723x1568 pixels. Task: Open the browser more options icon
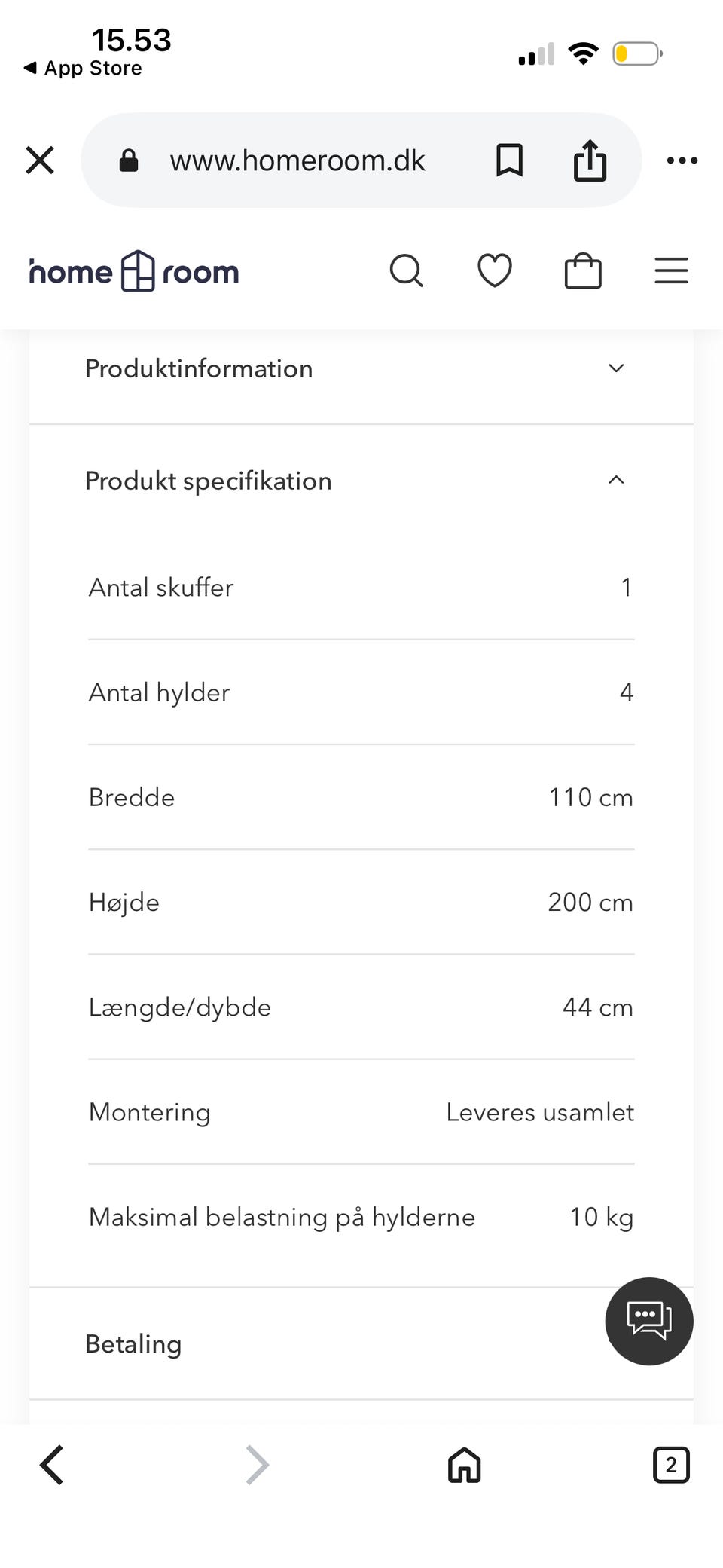click(x=682, y=160)
